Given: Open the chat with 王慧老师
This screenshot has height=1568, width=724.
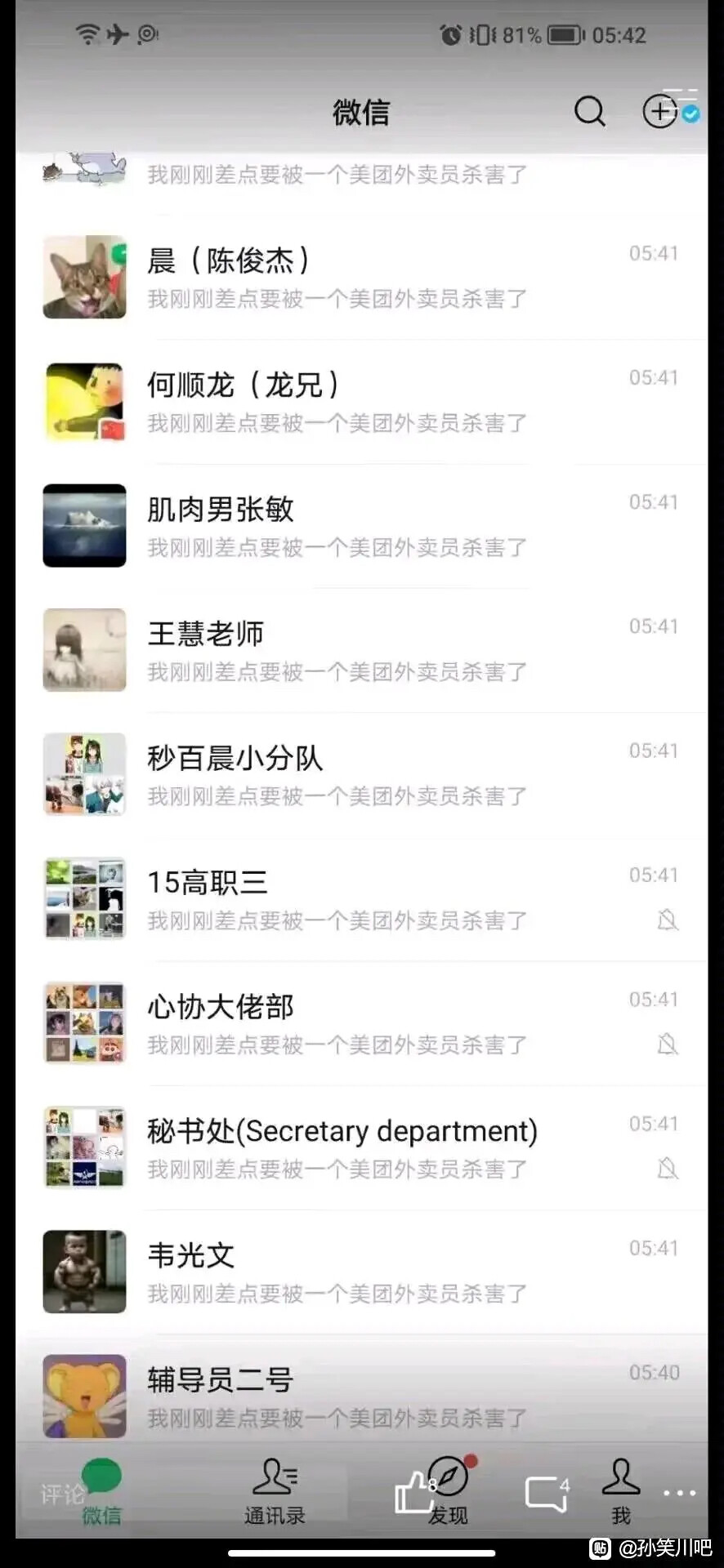Looking at the screenshot, I should [x=360, y=650].
